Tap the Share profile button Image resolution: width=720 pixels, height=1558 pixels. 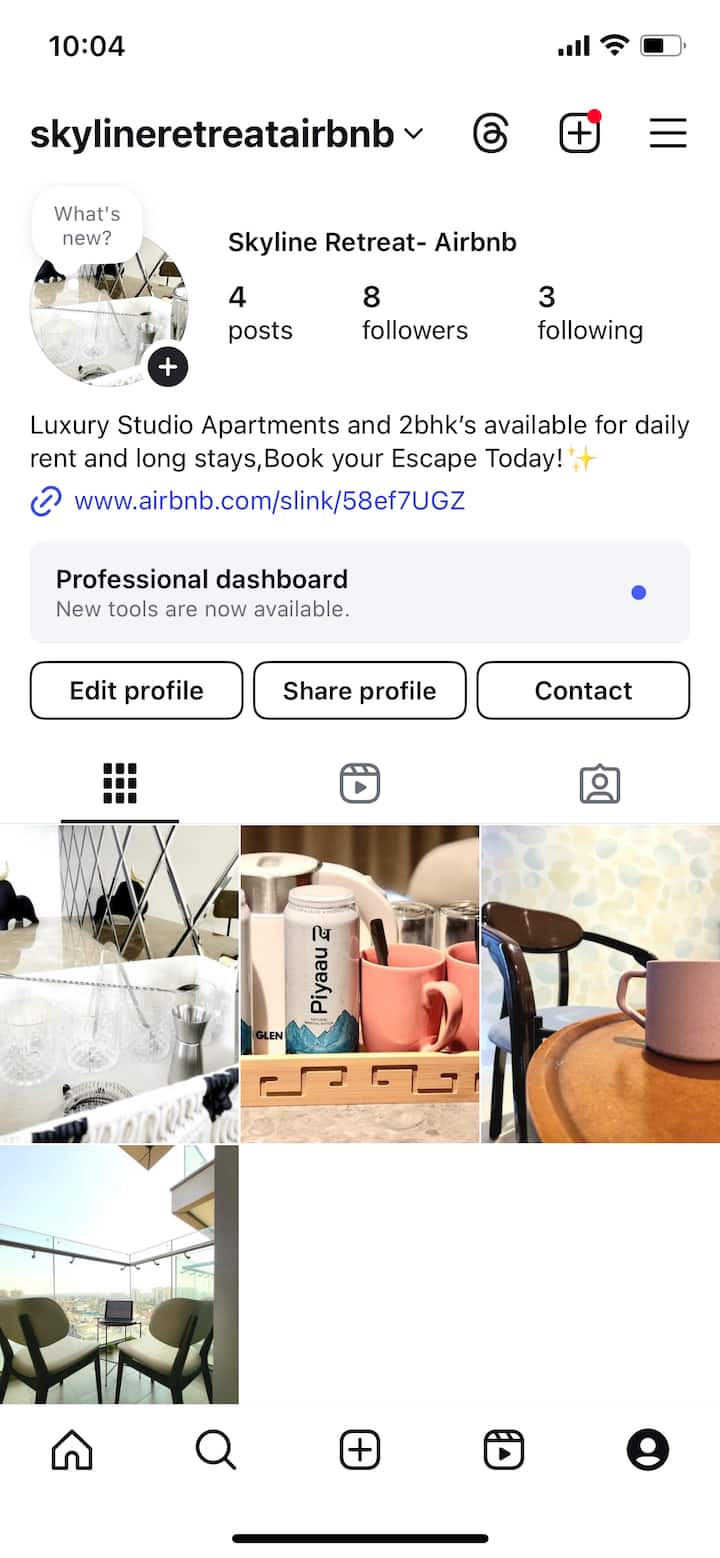pyautogui.click(x=359, y=690)
